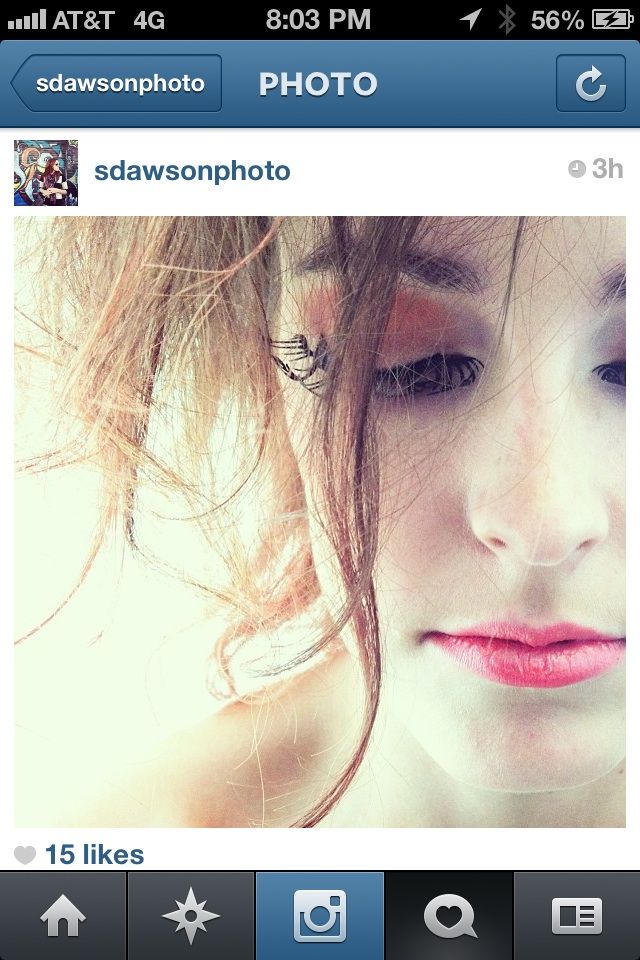Refresh the photo page
The width and height of the screenshot is (640, 960).
click(x=590, y=84)
